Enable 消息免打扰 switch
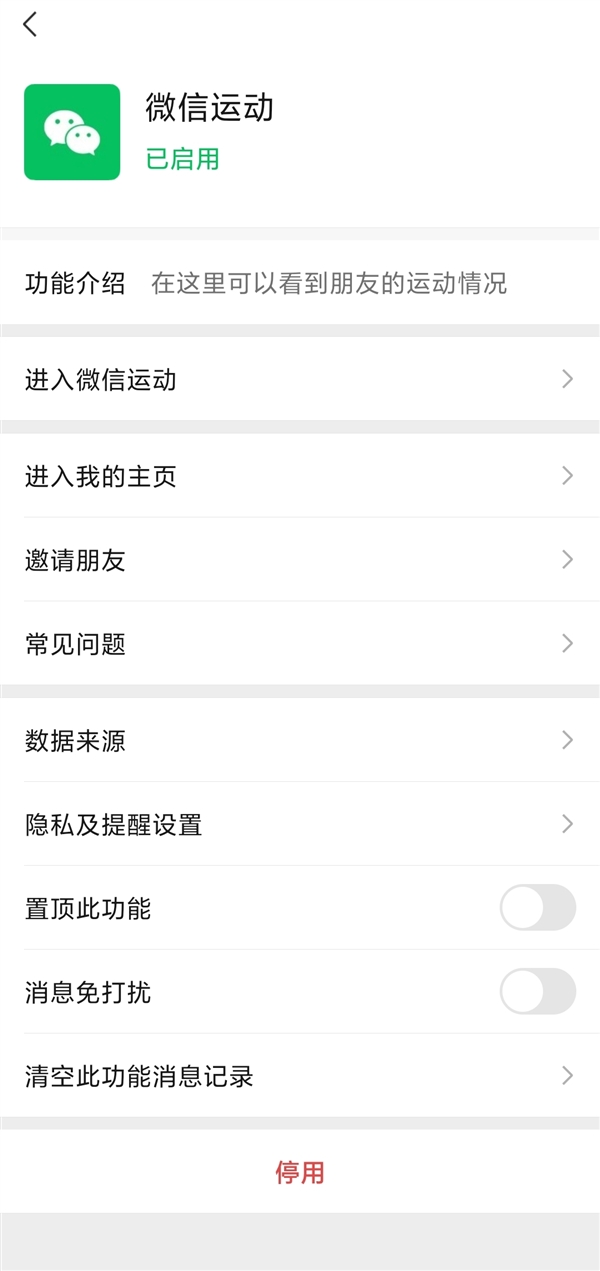This screenshot has width=600, height=1271. coord(537,992)
